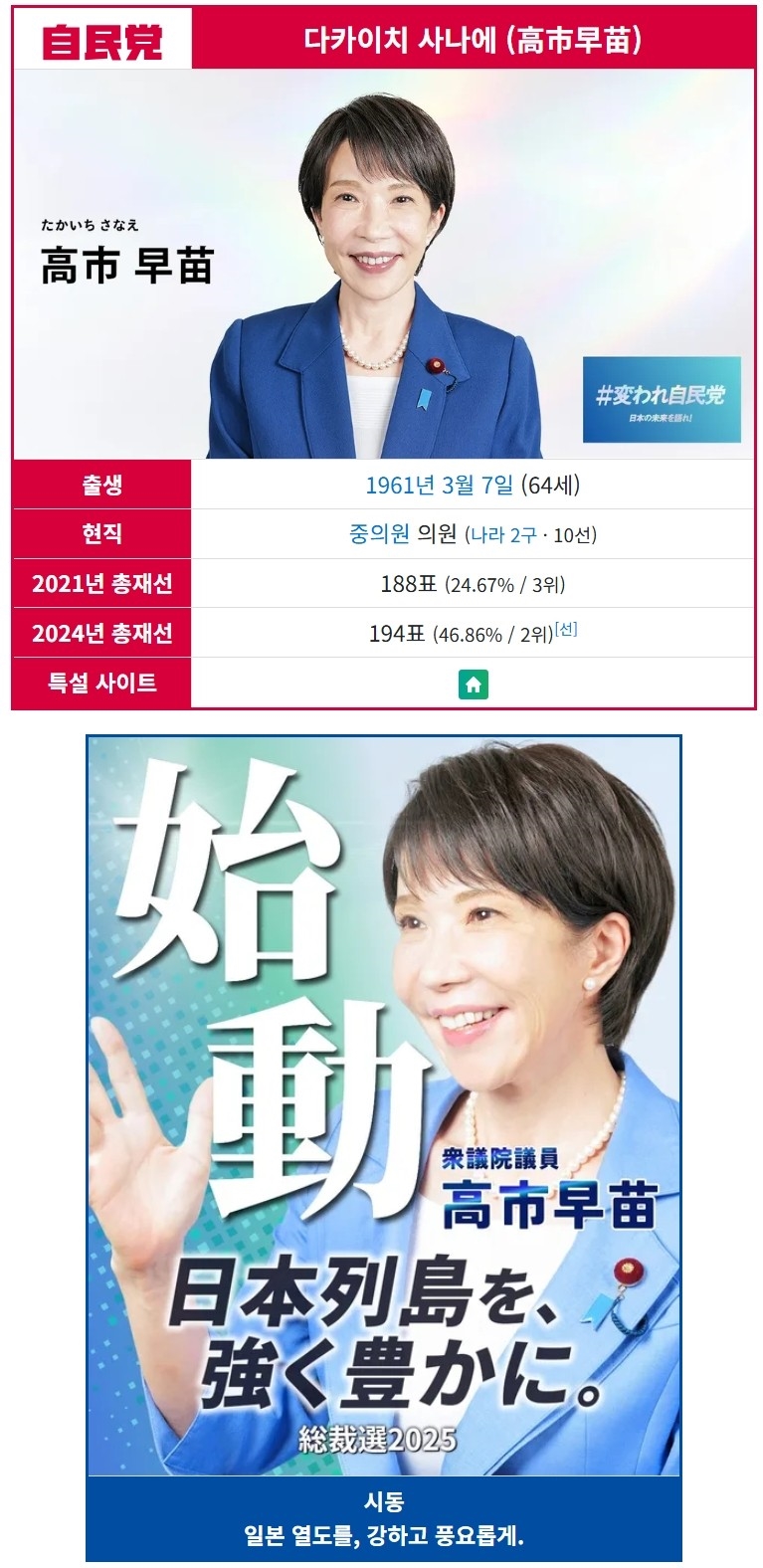Open the 1961년 birth year link
This screenshot has height=1568, width=763.
coord(400,486)
